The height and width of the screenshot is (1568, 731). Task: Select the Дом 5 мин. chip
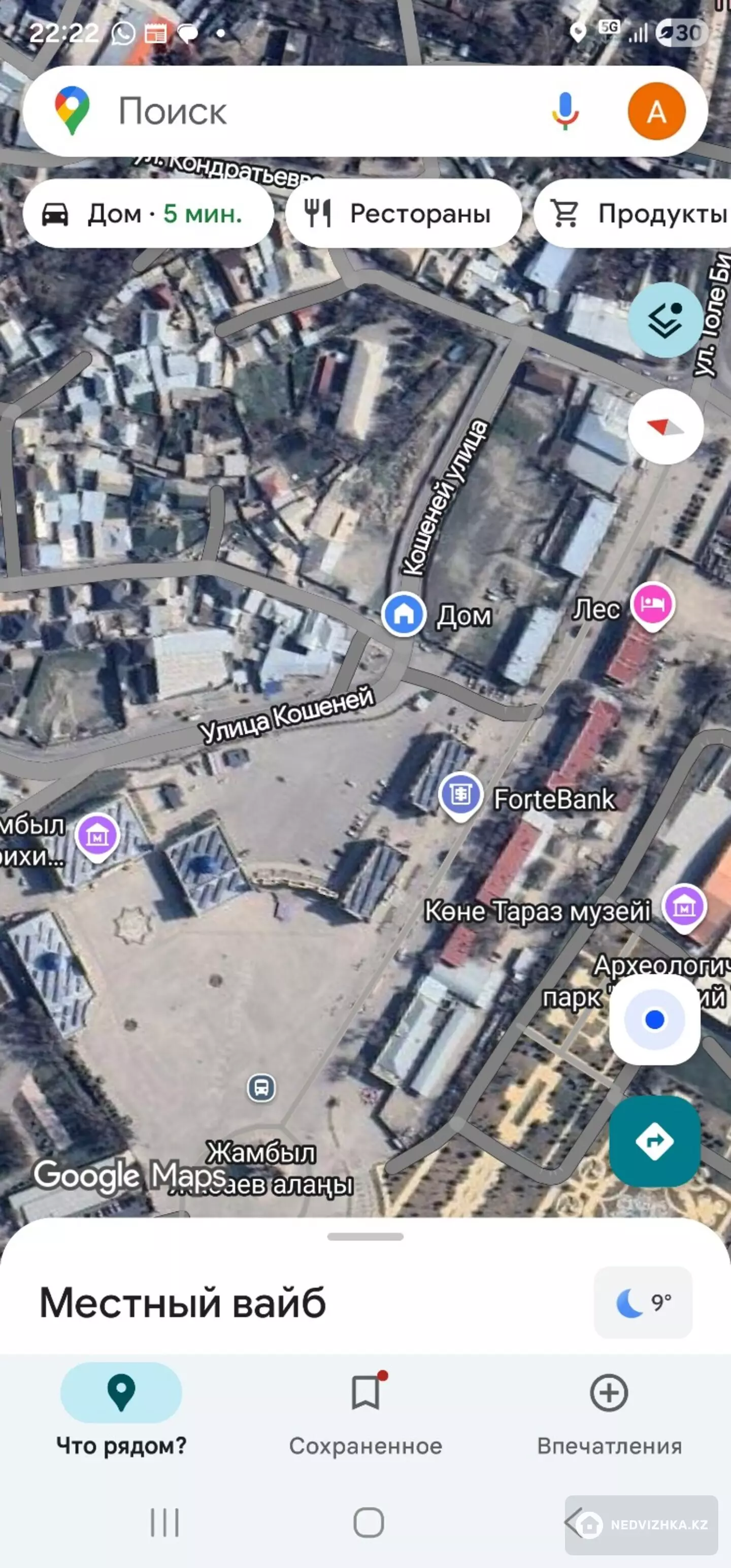[148, 214]
